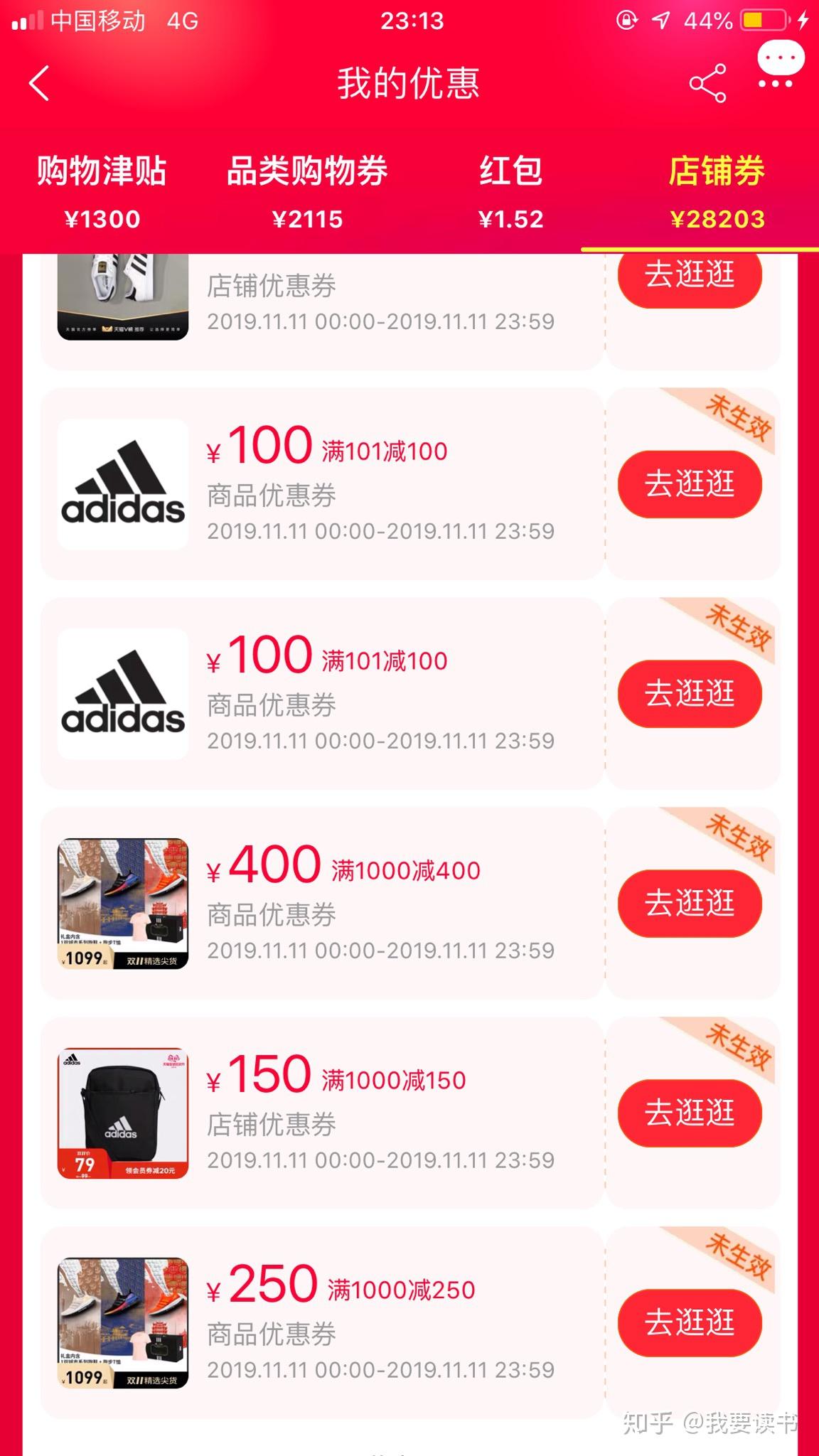819x1456 pixels.
Task: Open the message bubble menu icon
Action: (x=779, y=65)
